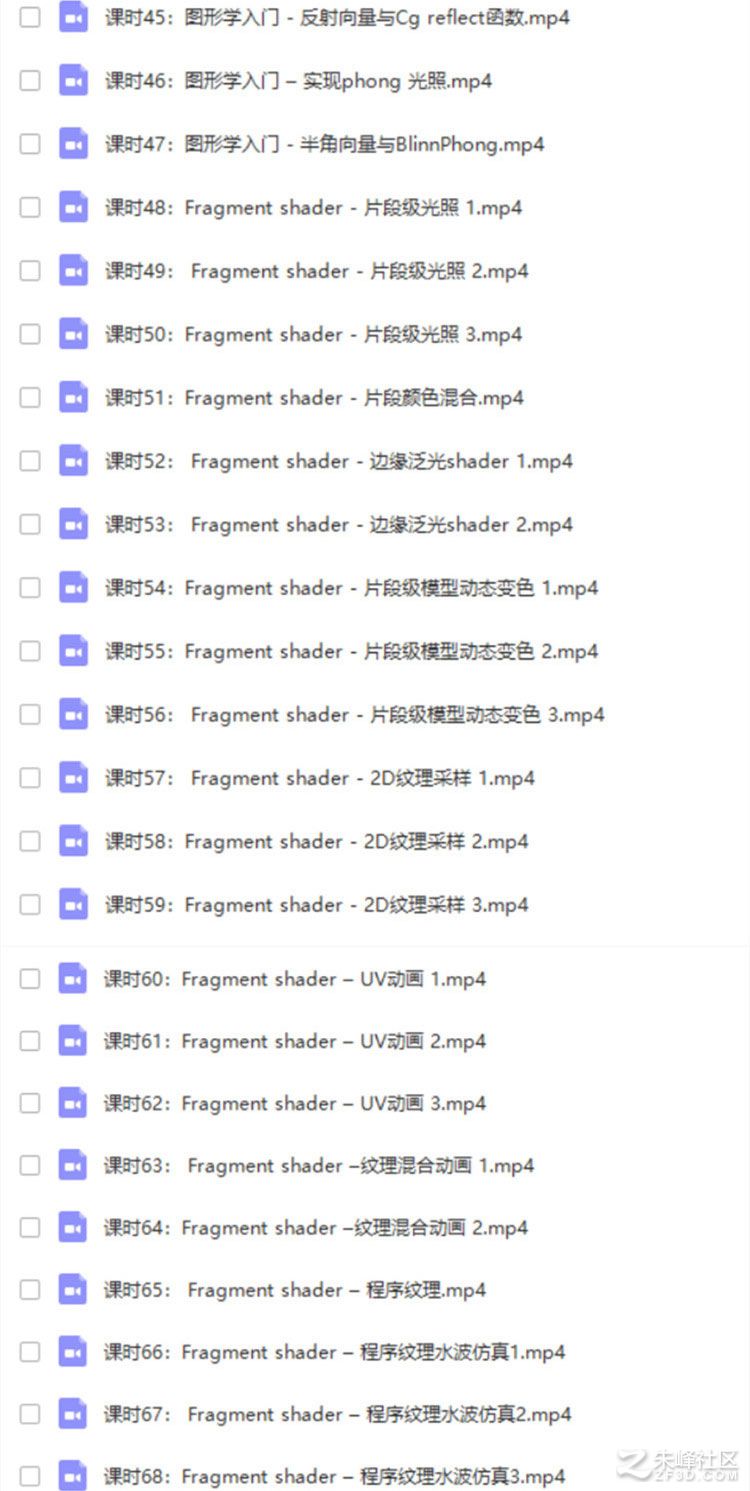Tick the checkbox for 课时58 2D纹理采样 2.mp4

tap(30, 841)
